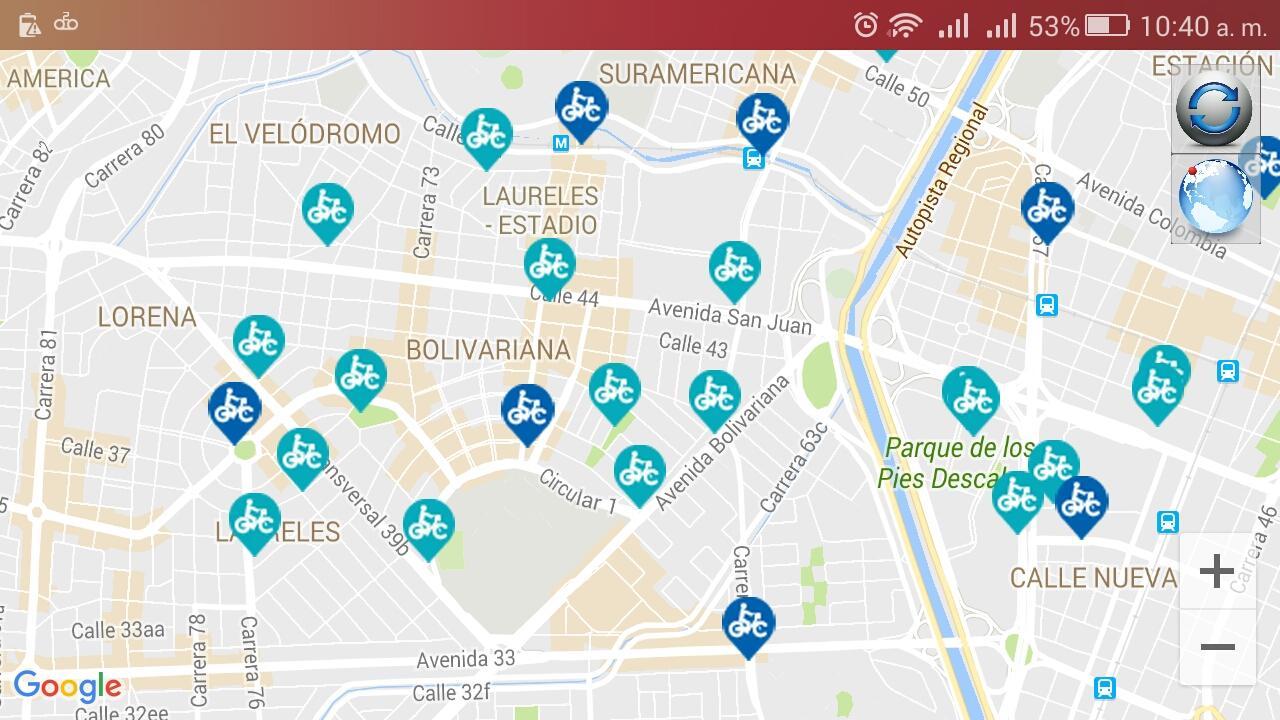
Task: Select the dark blue bike marker under Bolivariana label
Action: point(527,410)
